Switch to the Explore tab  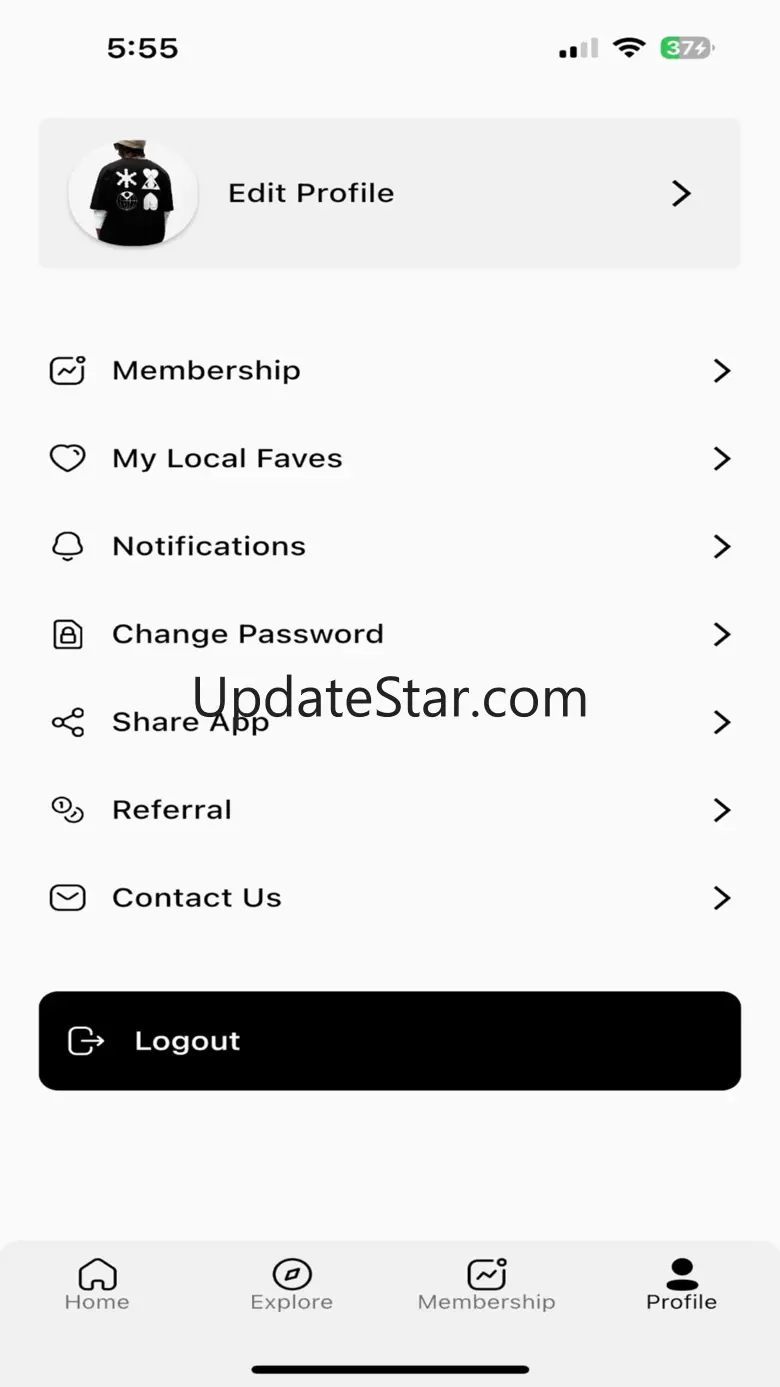292,1285
